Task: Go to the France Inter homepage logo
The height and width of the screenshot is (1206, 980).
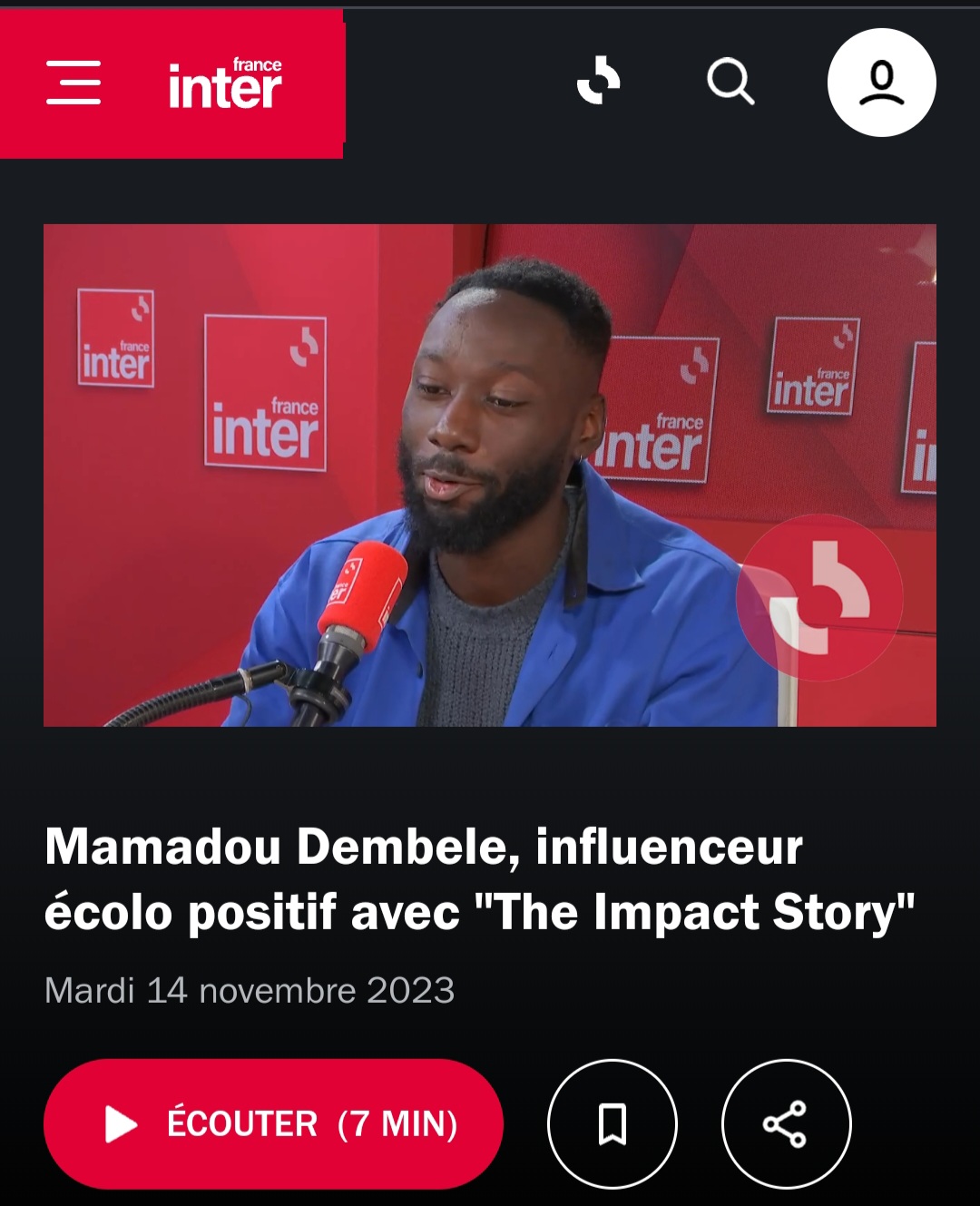Action: 225,84
